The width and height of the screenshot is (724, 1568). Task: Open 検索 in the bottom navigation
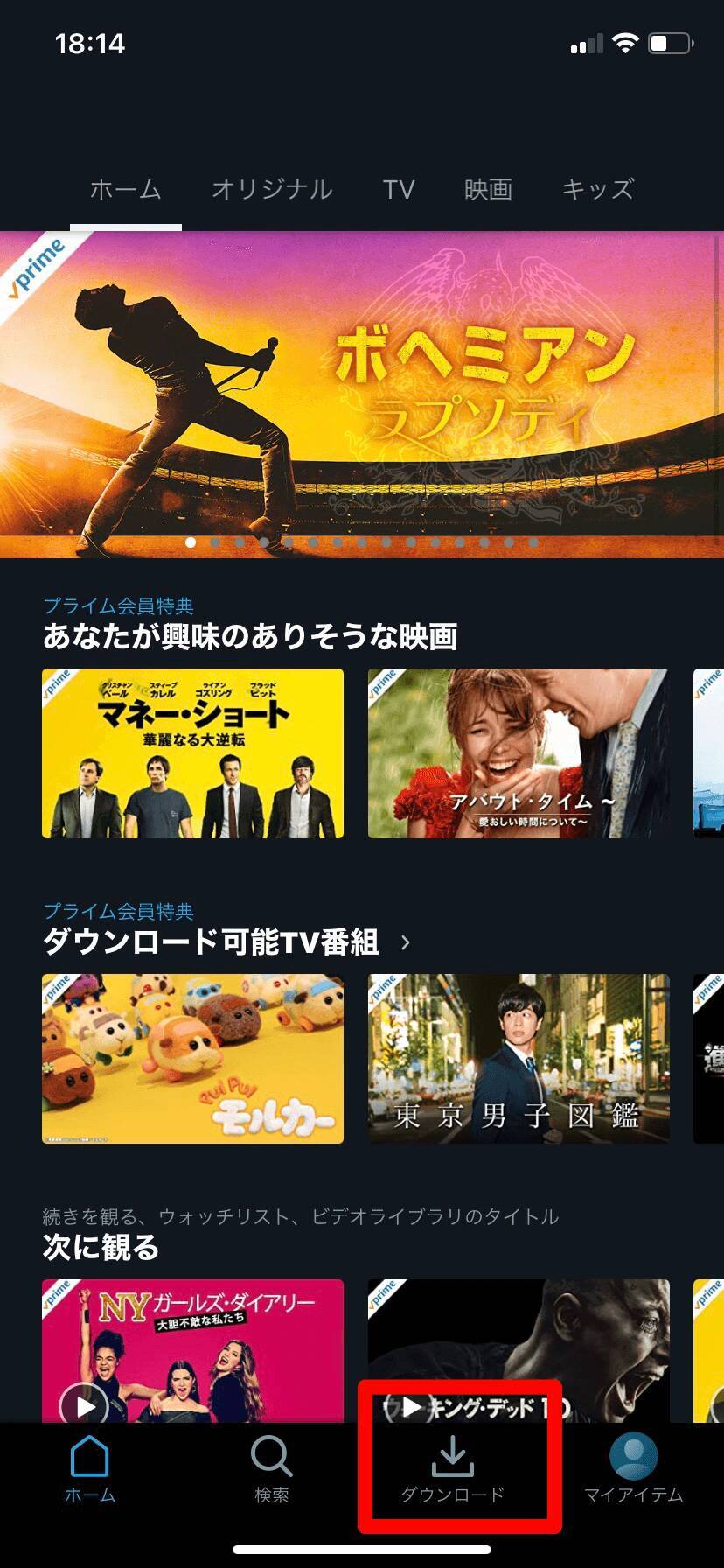271,1472
